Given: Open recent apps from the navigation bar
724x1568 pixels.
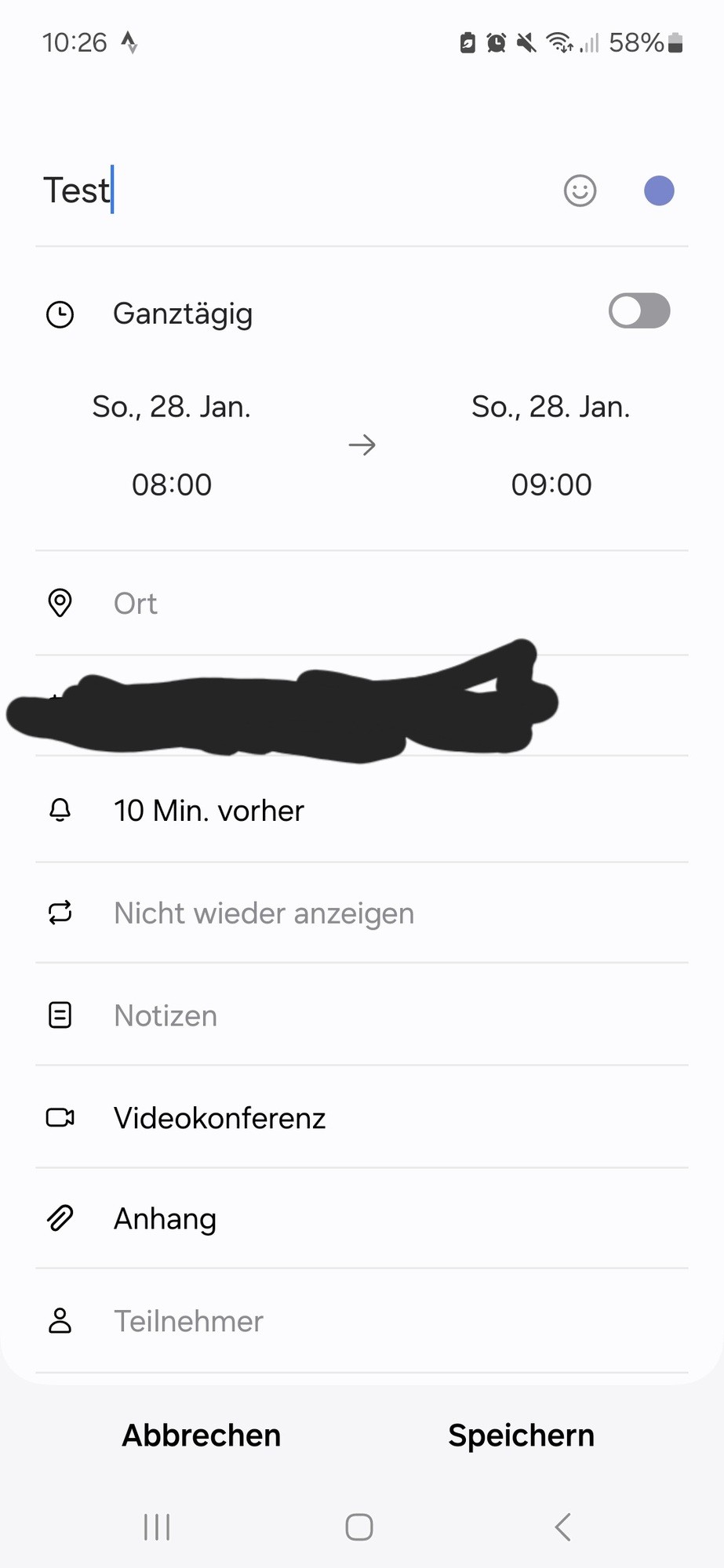Looking at the screenshot, I should coord(157,1527).
